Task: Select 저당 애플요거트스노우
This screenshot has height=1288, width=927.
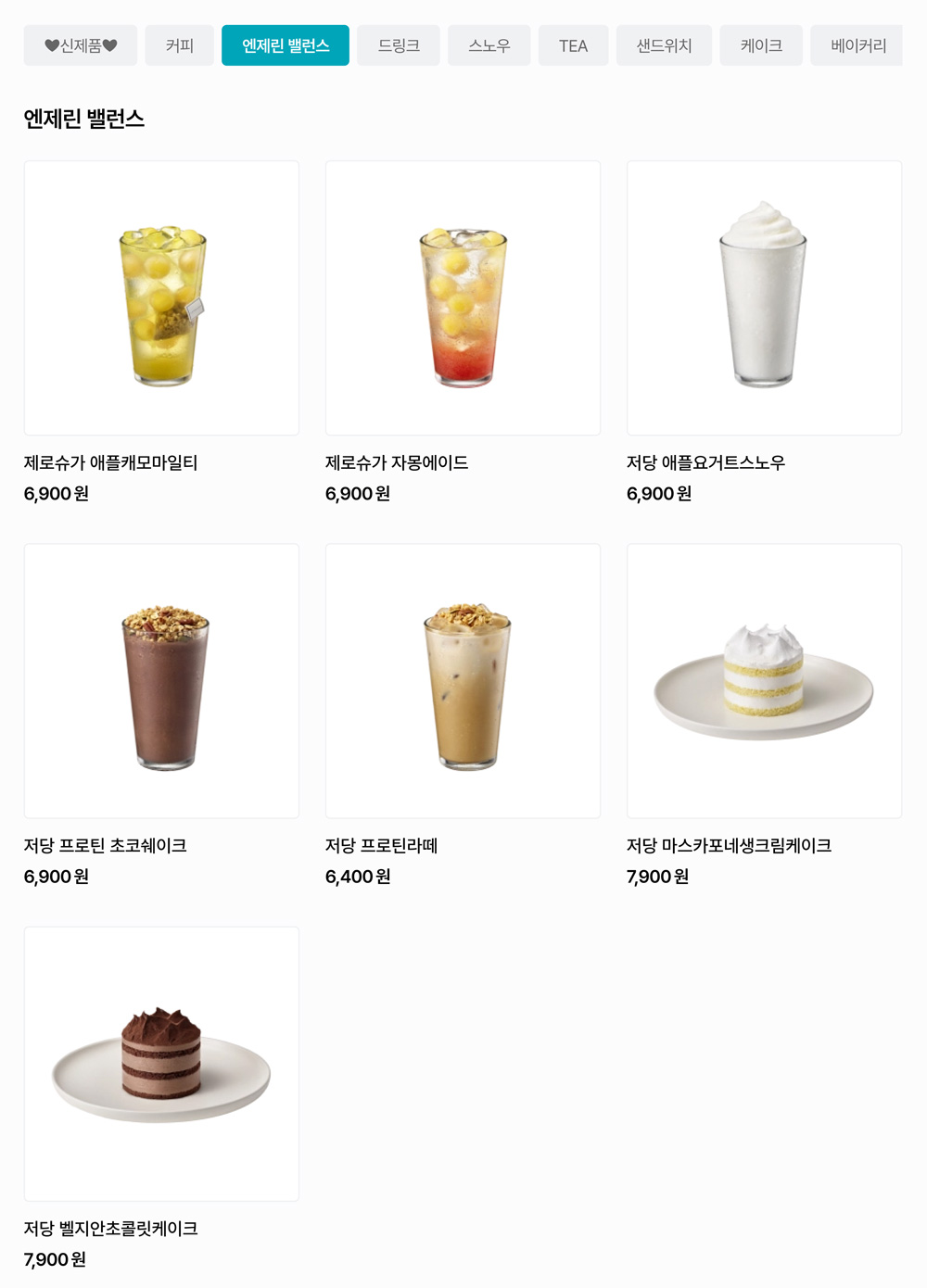Action: click(764, 298)
